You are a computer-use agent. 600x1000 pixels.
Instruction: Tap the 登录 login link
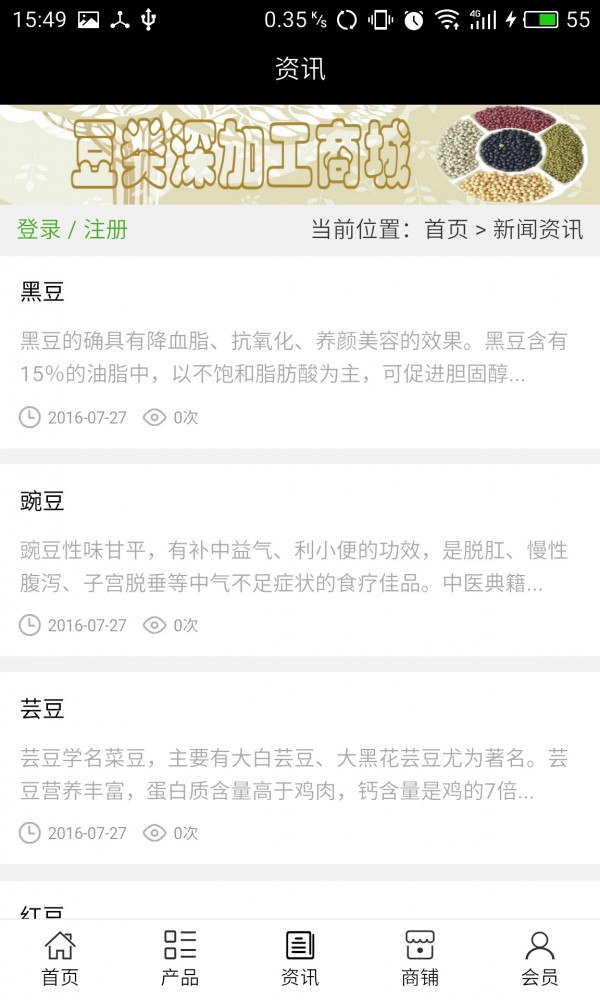pyautogui.click(x=39, y=230)
